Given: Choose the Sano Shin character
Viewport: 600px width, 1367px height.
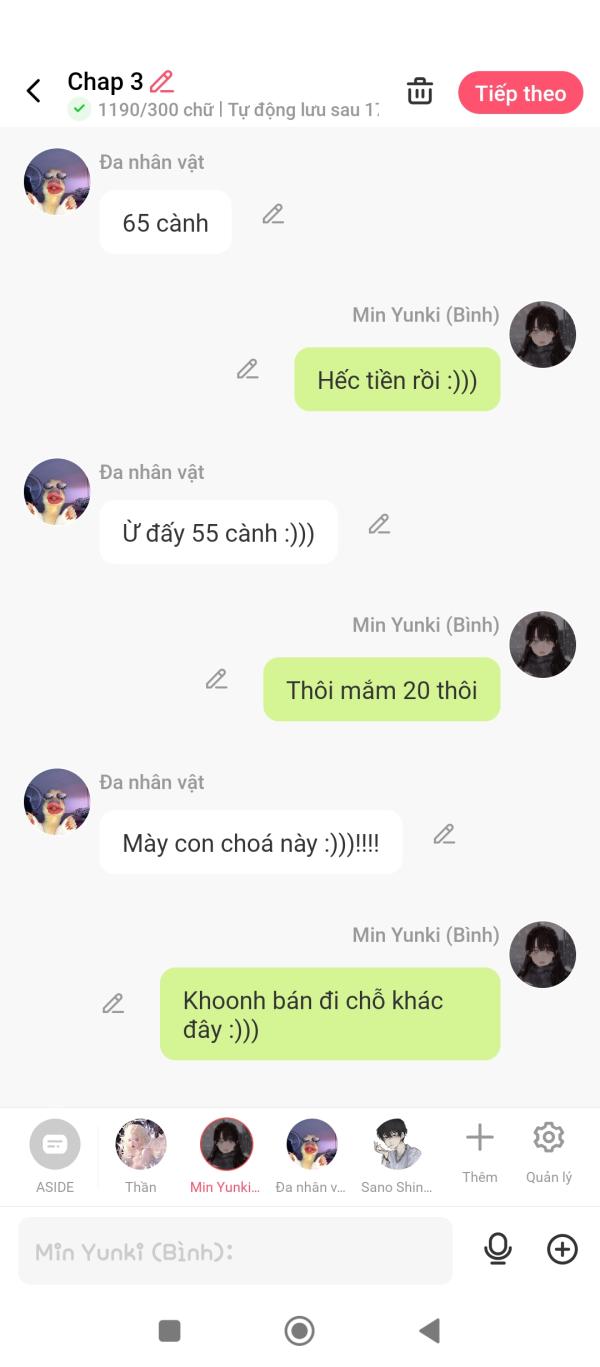Looking at the screenshot, I should pyautogui.click(x=397, y=1157).
